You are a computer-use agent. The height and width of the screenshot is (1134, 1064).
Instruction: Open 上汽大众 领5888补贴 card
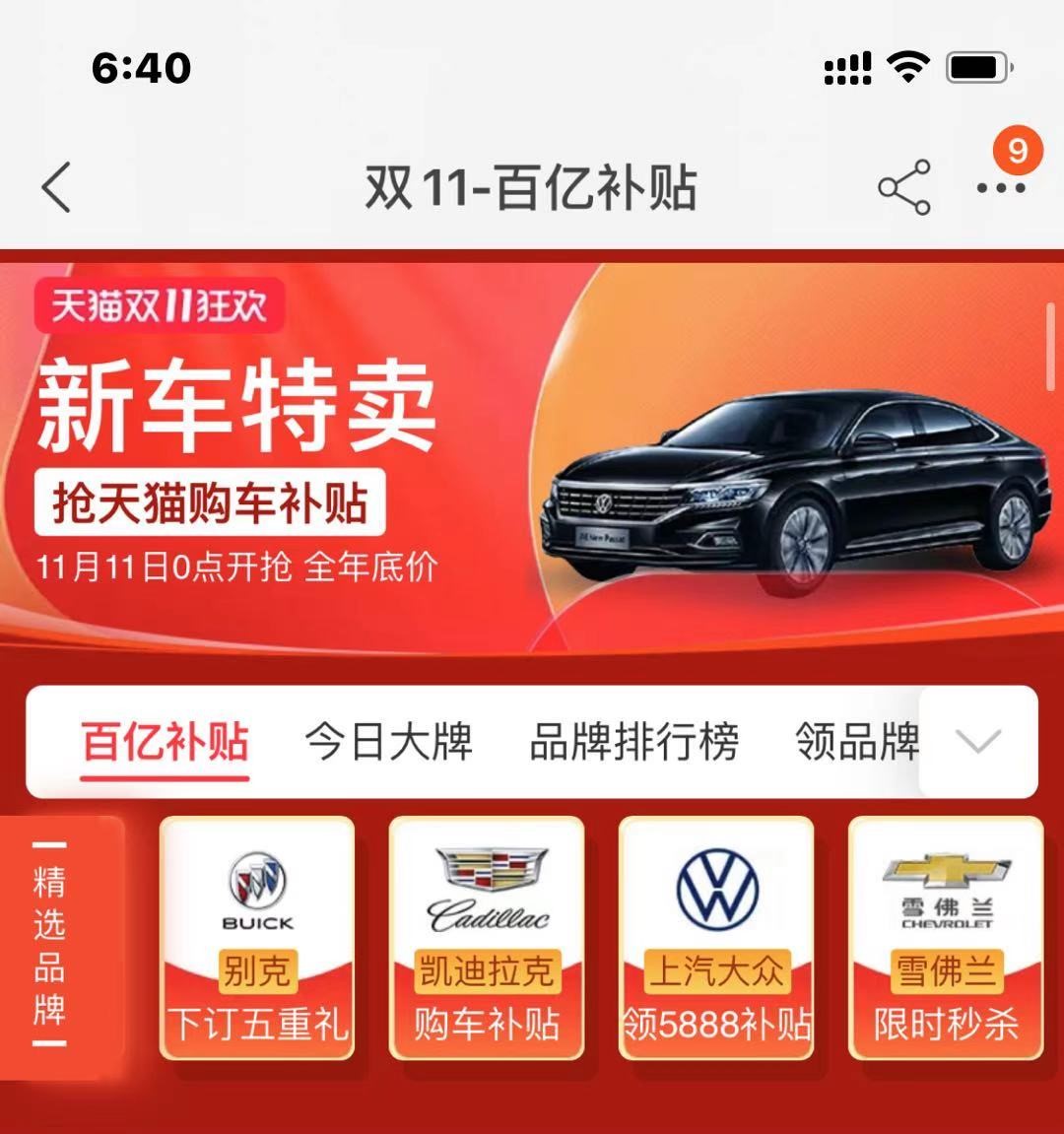[716, 938]
